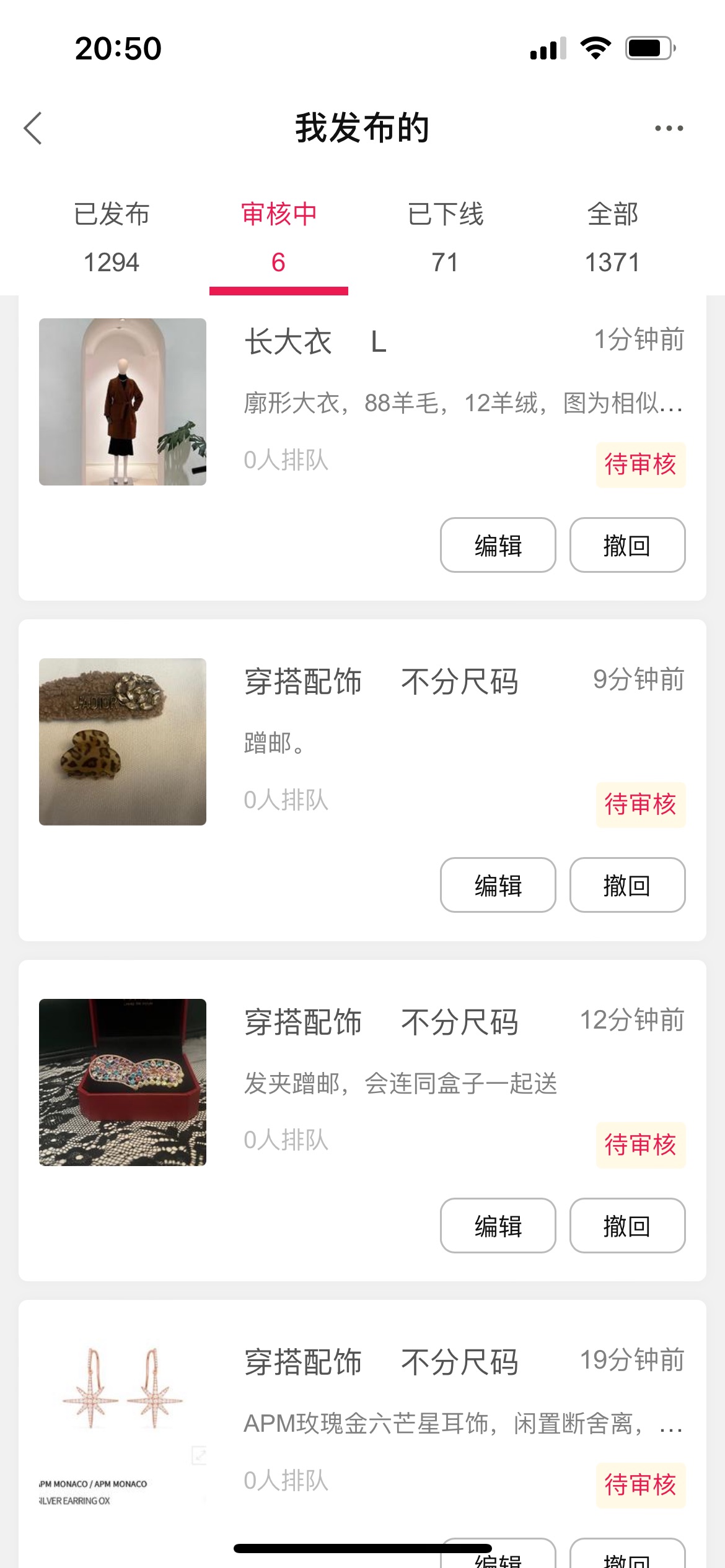The height and width of the screenshot is (1568, 725).
Task: Switch to the 已发布 tab
Action: [112, 238]
